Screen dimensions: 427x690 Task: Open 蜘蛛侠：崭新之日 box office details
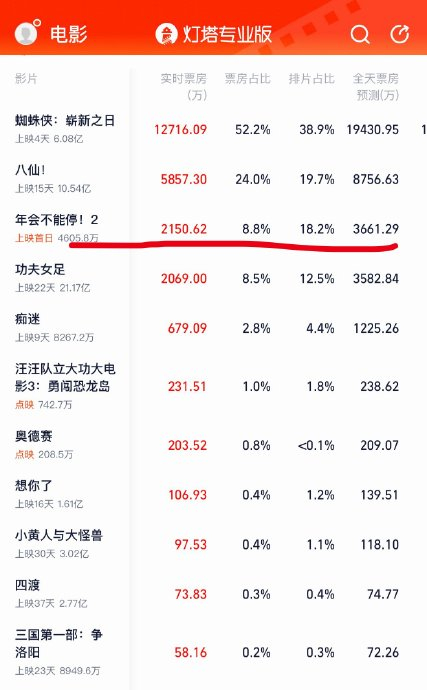tap(214, 129)
